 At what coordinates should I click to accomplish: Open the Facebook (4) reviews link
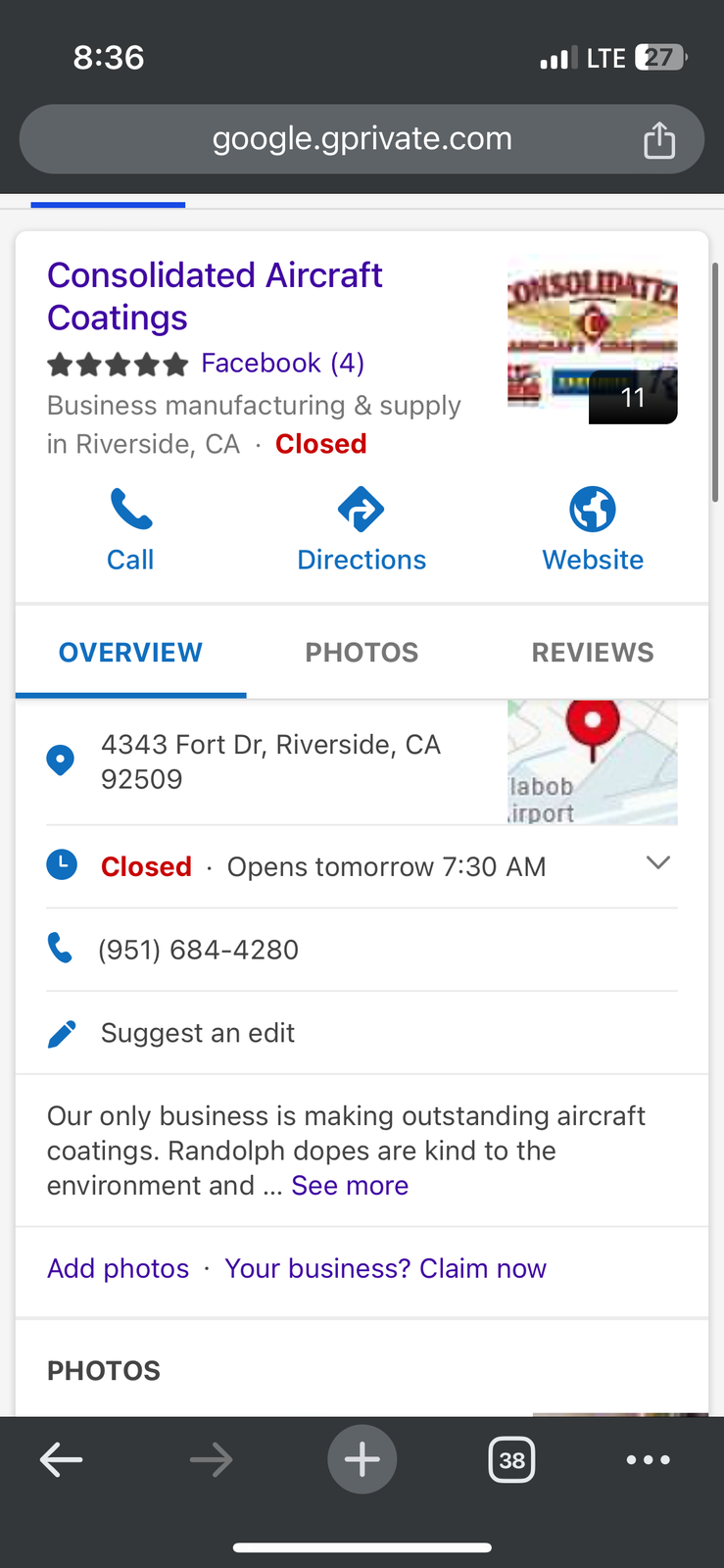pos(282,364)
